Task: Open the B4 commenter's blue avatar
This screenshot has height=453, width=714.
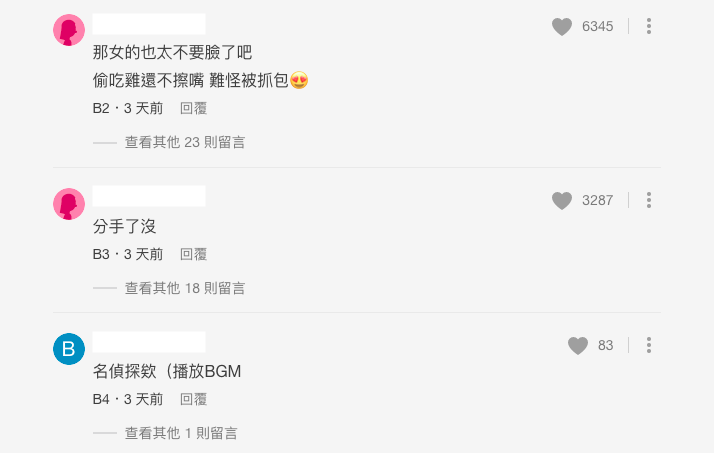Action: tap(69, 348)
